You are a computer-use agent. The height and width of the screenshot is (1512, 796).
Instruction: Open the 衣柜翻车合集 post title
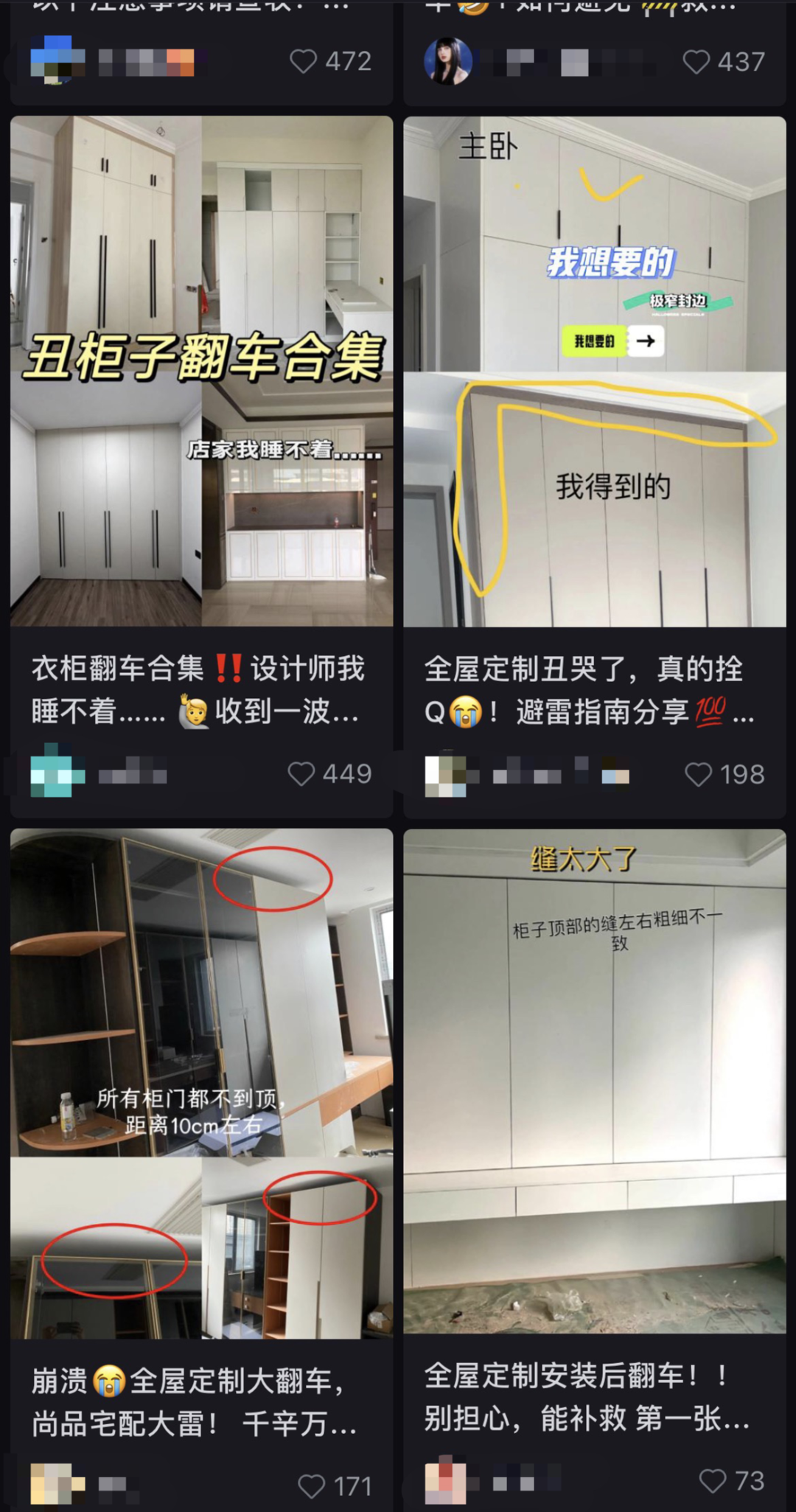click(x=198, y=690)
